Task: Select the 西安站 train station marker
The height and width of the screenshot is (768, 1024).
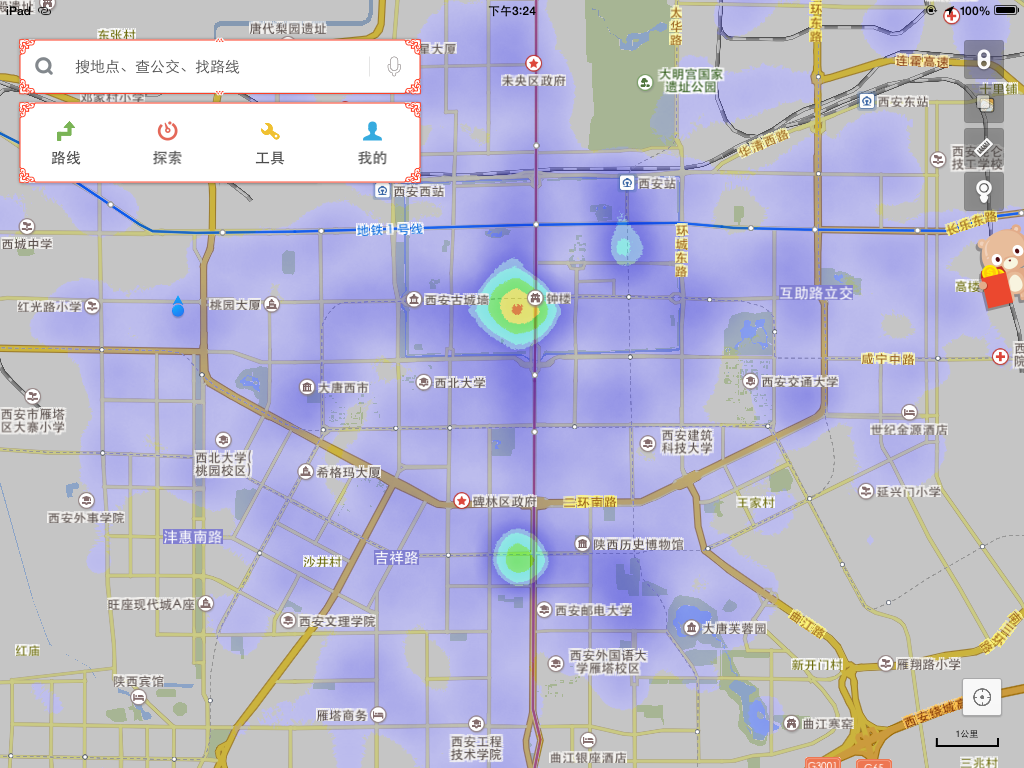Action: point(627,183)
